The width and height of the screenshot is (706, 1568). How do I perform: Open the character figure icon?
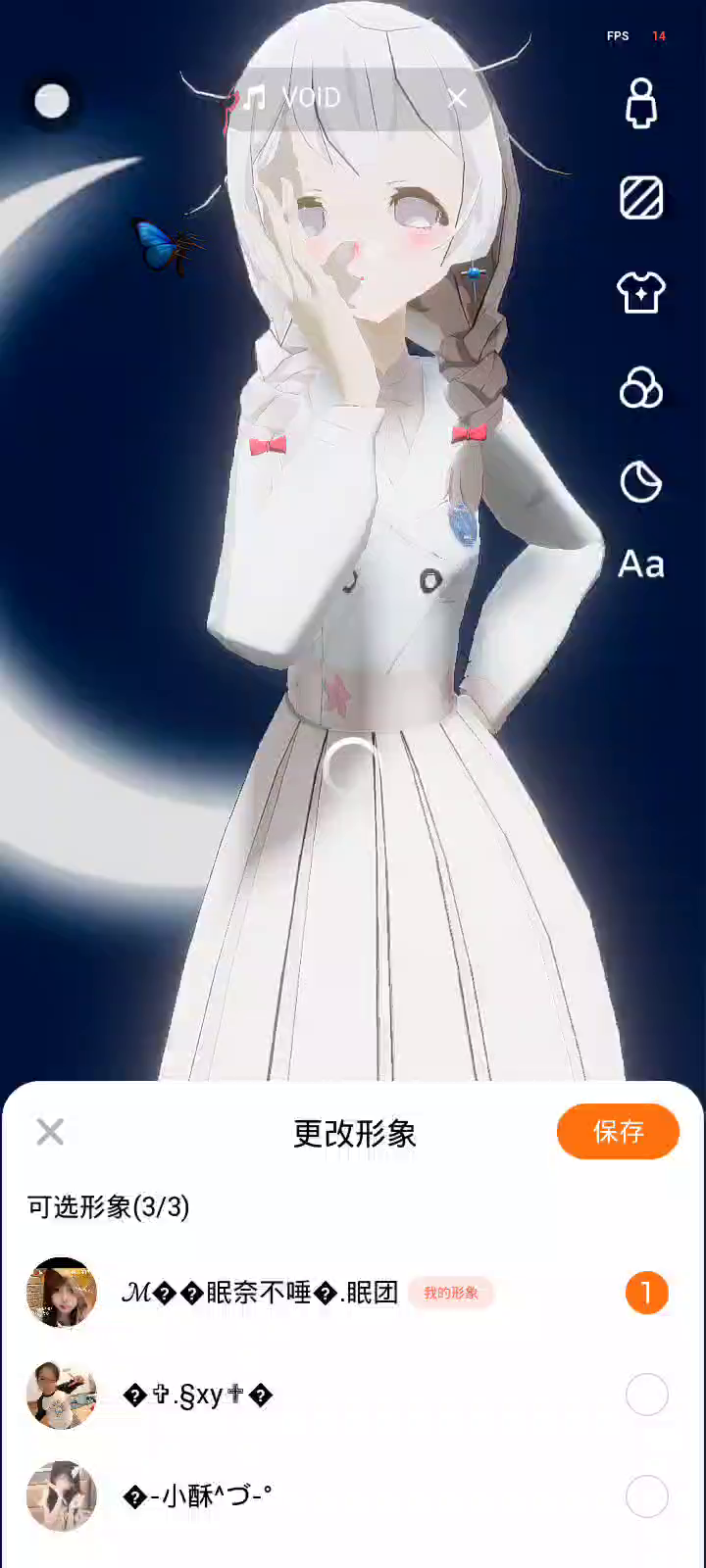(x=641, y=104)
